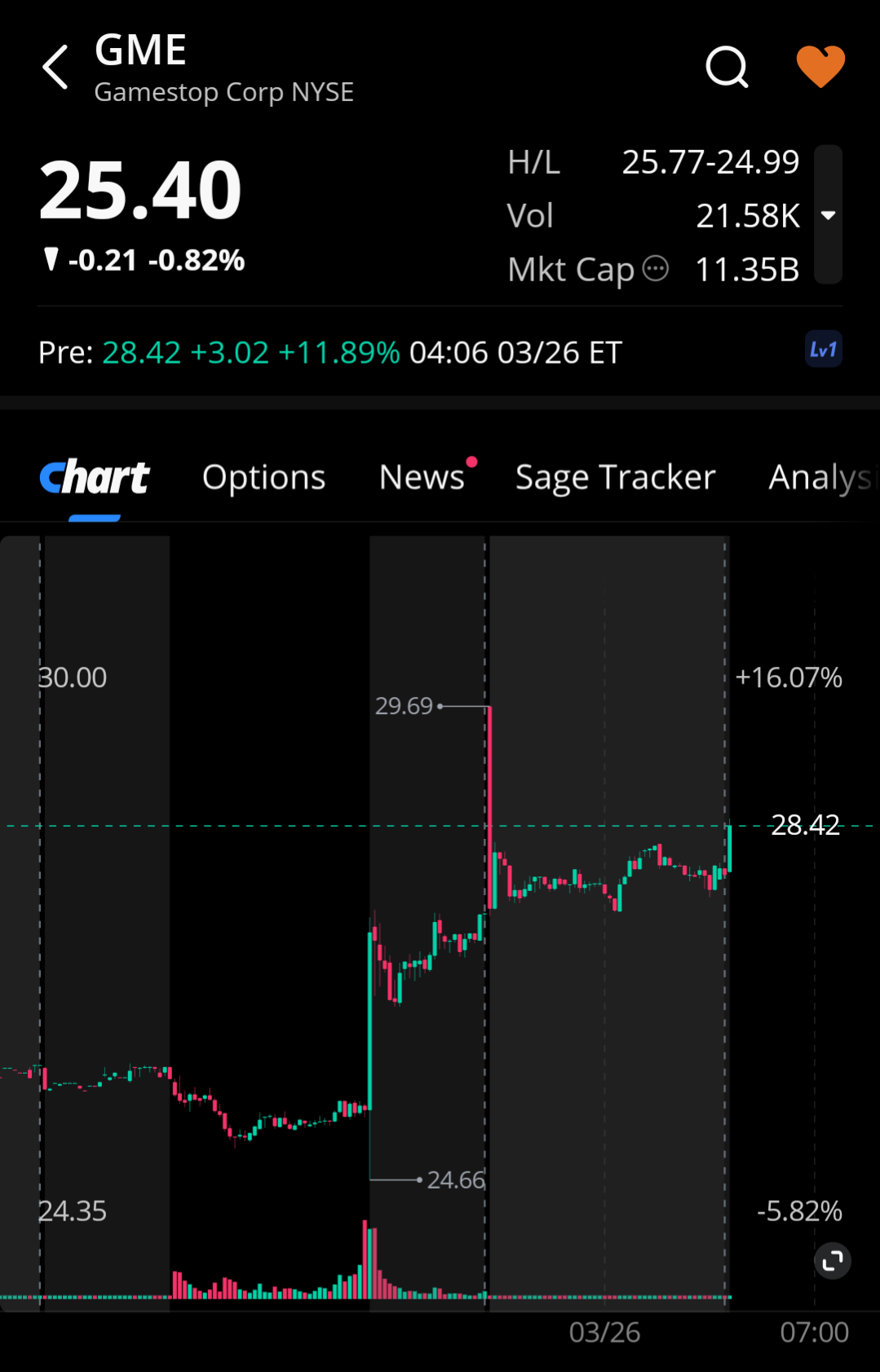Switch to the Sage Tracker tab
Screen dimensions: 880x1372
pyautogui.click(x=615, y=478)
